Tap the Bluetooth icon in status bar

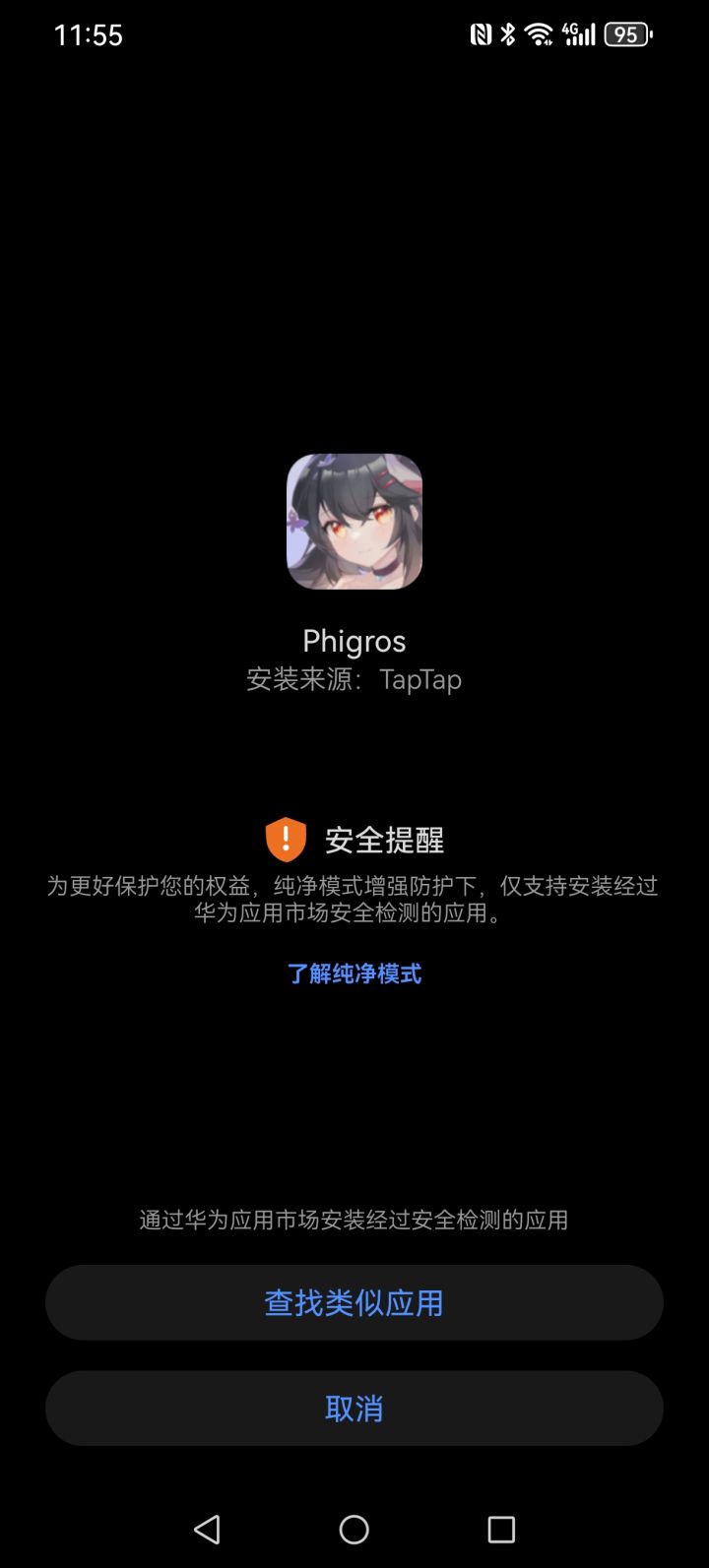pos(508,34)
